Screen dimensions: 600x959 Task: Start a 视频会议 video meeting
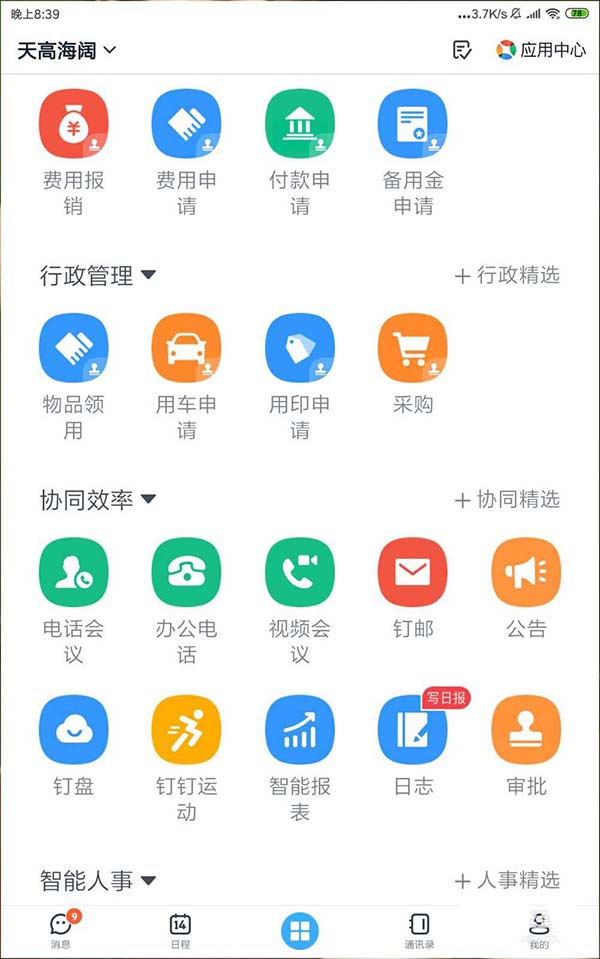tap(300, 573)
